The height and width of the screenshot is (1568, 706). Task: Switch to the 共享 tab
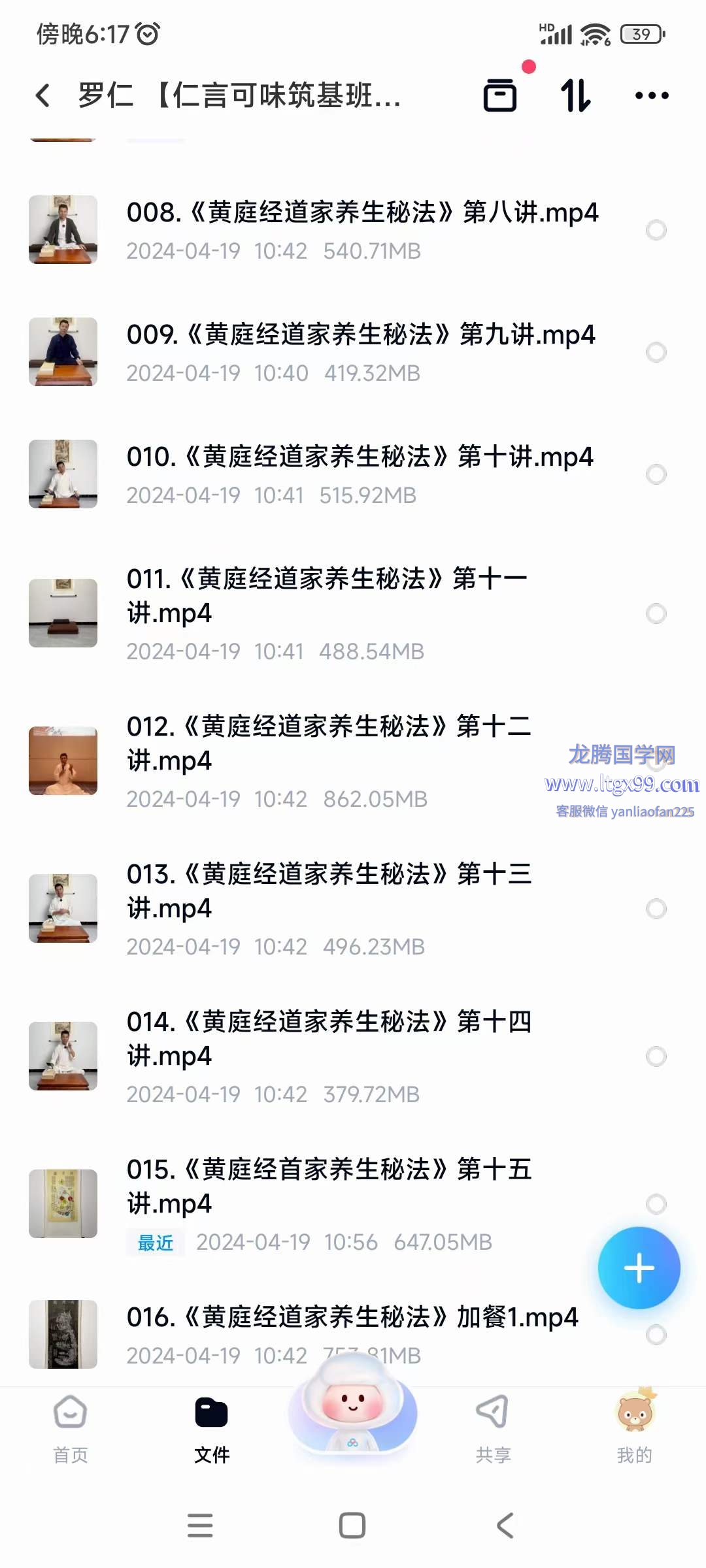click(494, 1429)
